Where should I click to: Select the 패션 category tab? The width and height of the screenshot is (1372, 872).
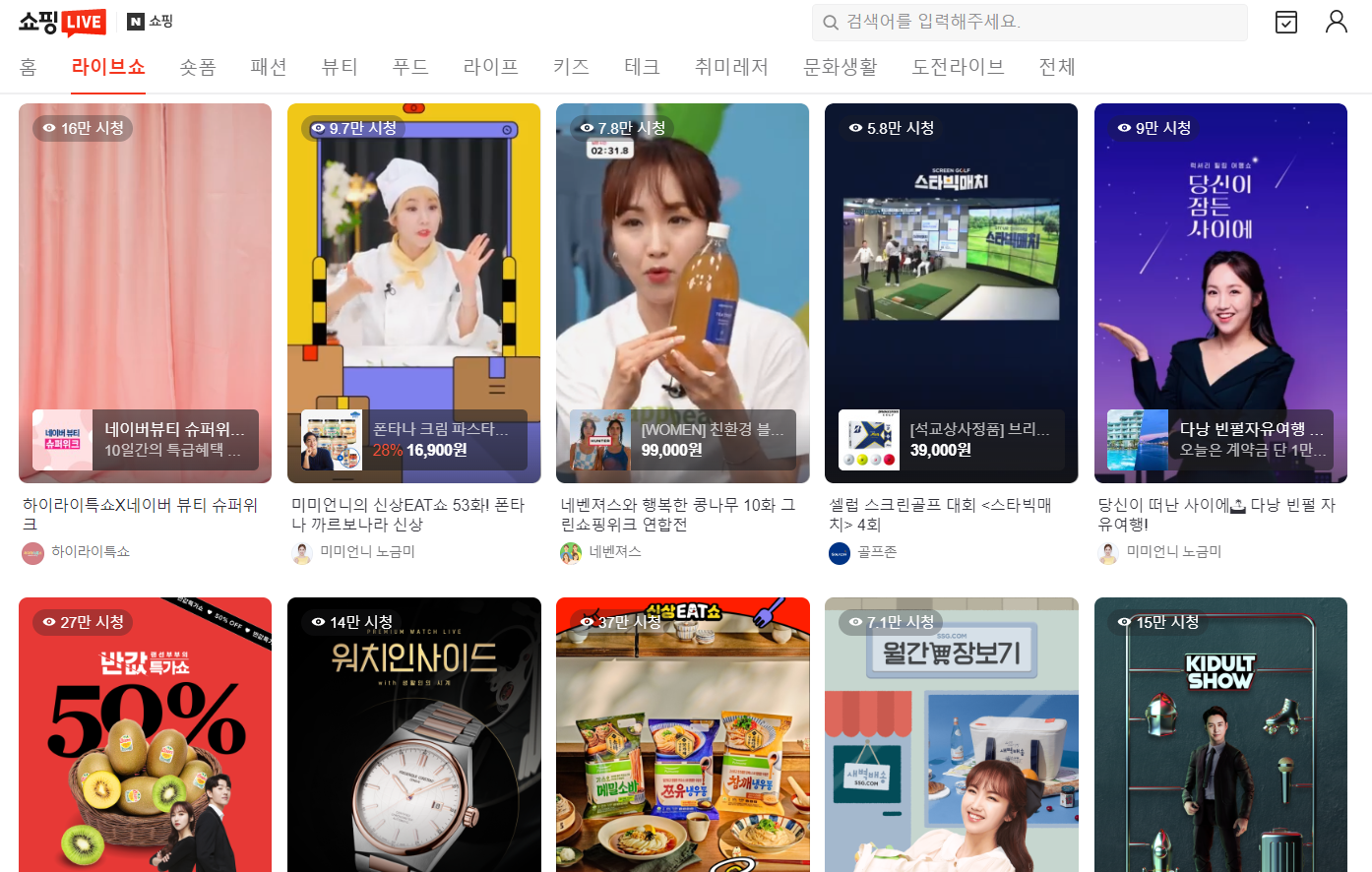269,67
